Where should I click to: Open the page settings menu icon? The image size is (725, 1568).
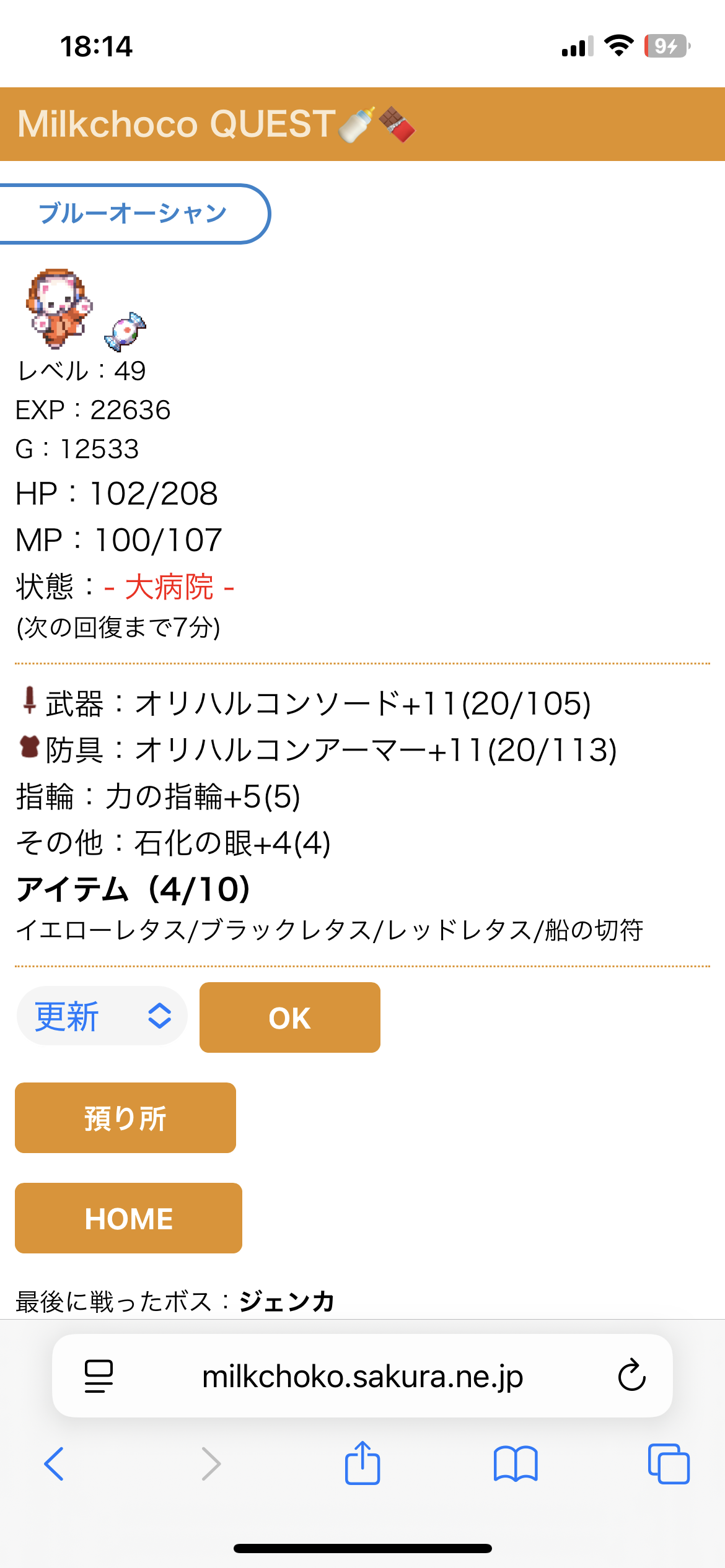tap(99, 1375)
